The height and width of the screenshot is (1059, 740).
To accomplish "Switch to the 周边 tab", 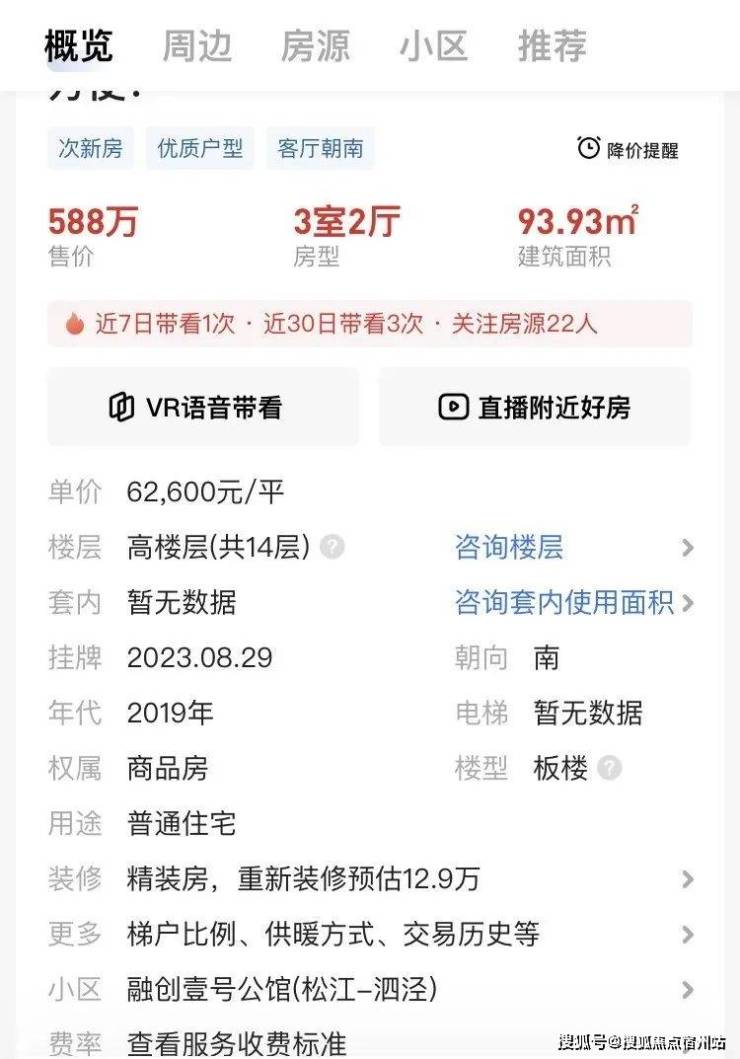I will coord(197,46).
